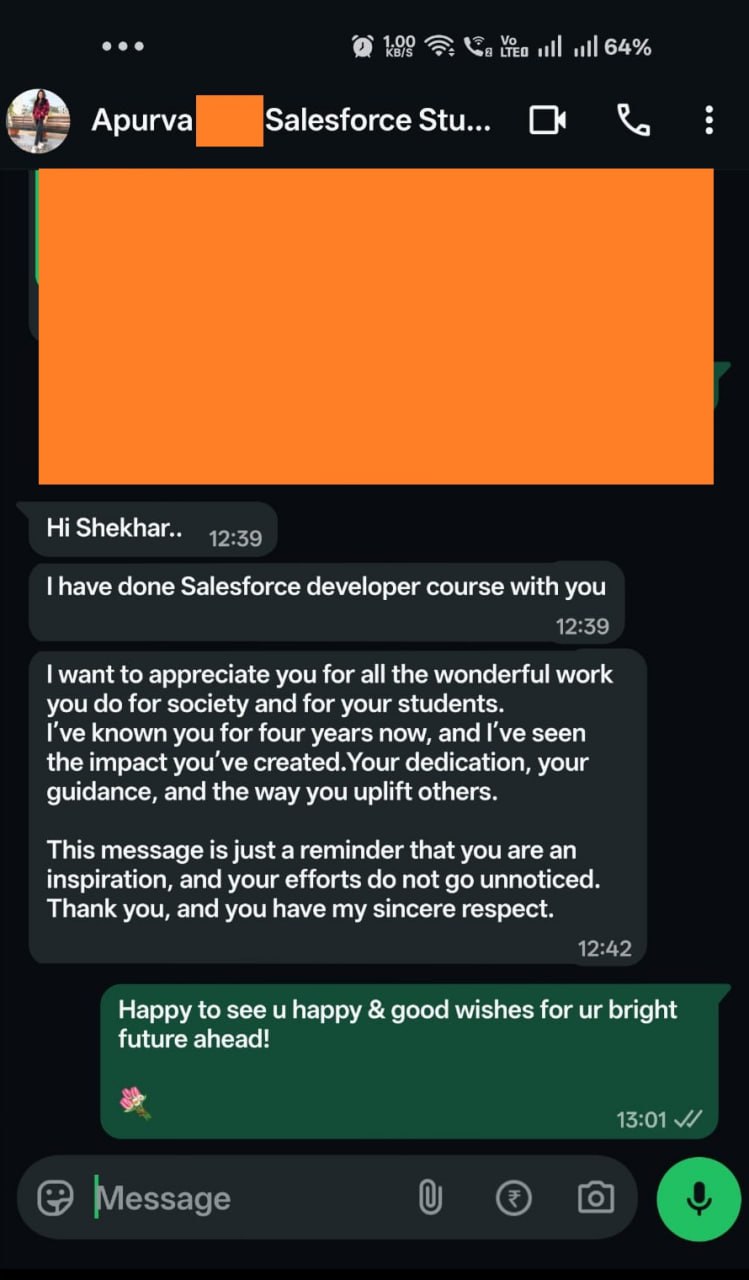Open the emoji and sticker picker
The width and height of the screenshot is (749, 1280).
56,1197
